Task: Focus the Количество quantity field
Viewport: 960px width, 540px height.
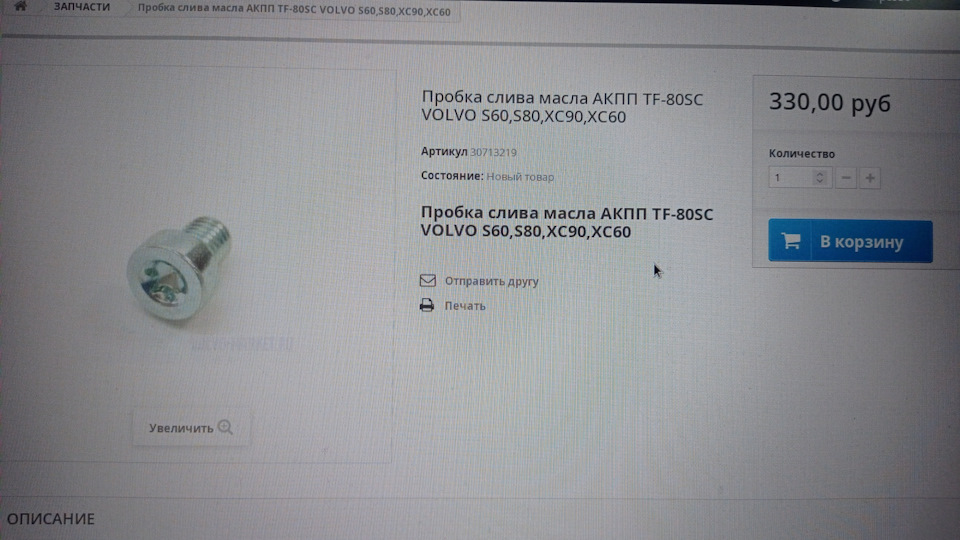Action: click(792, 178)
